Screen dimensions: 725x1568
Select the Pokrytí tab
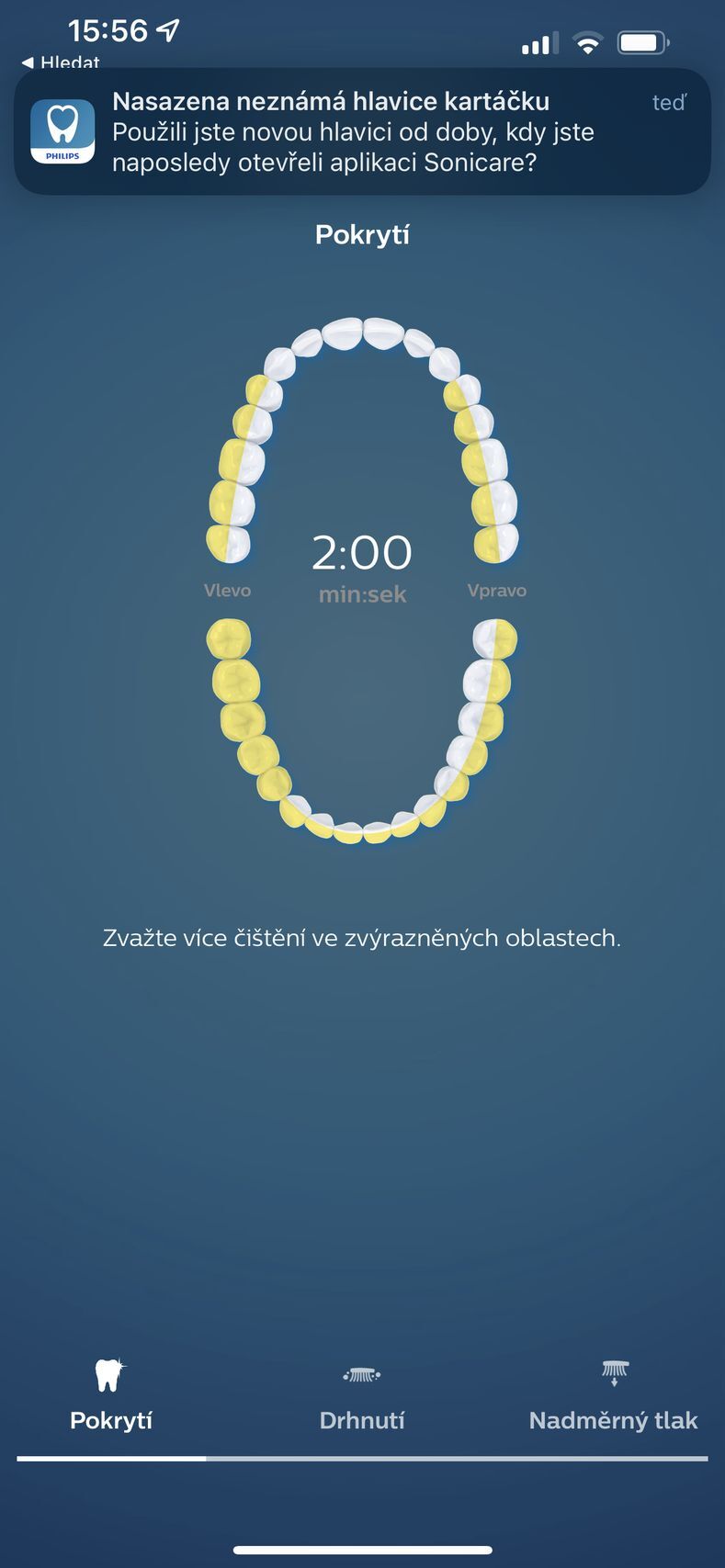110,1398
